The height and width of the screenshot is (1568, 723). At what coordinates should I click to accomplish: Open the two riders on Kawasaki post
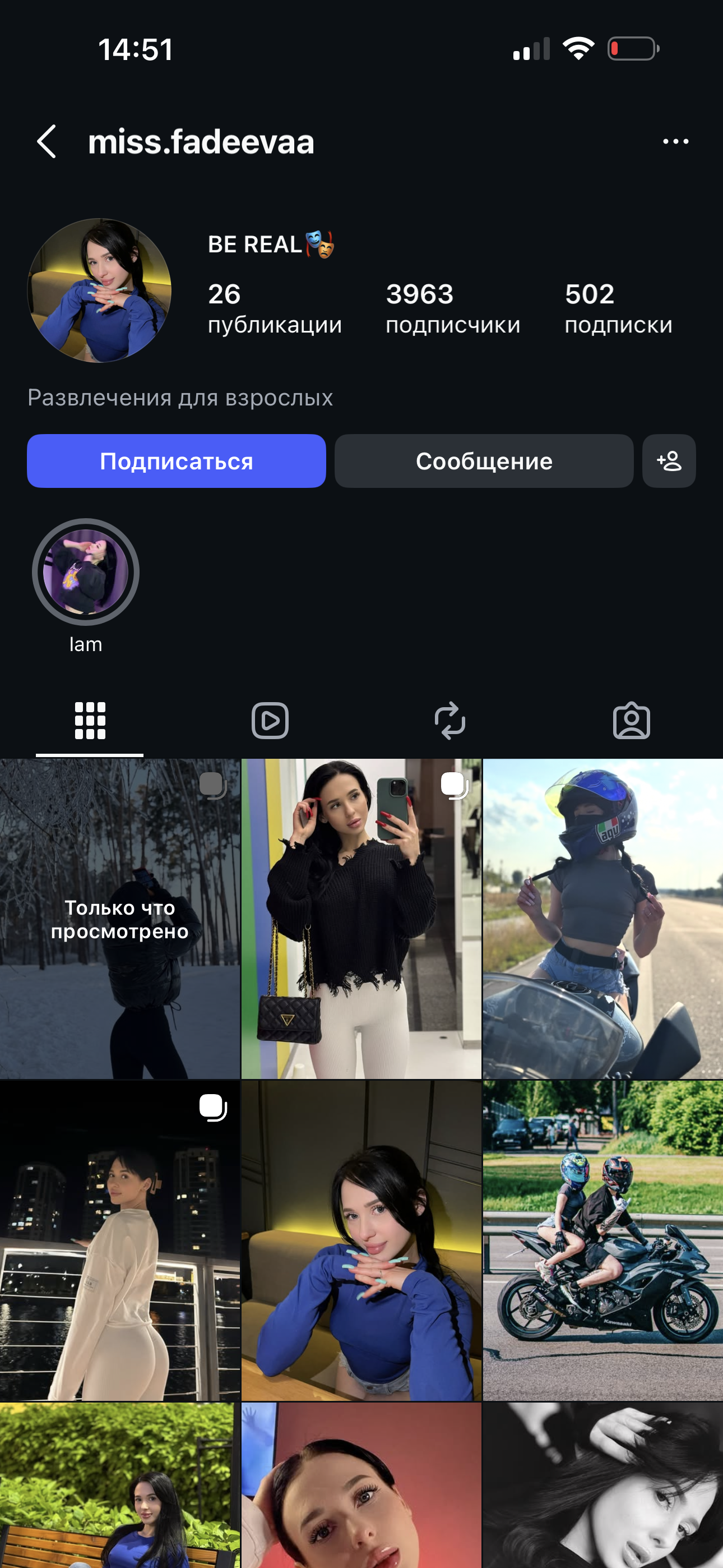click(602, 1242)
